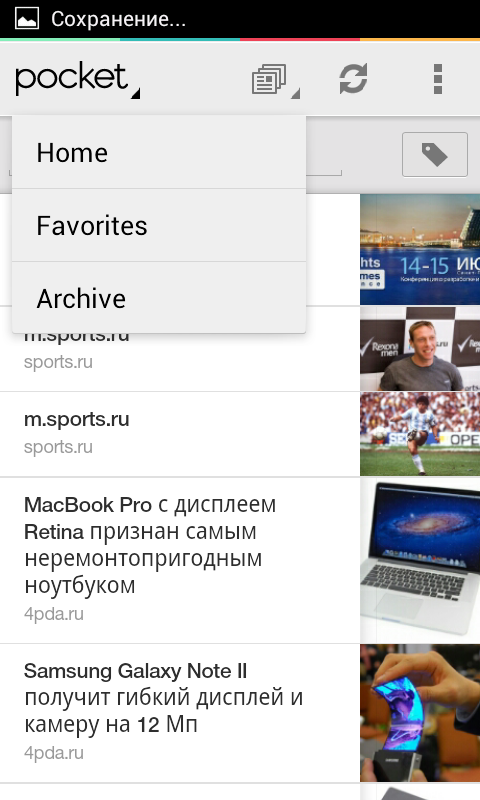Open m.sports.ru item with football photo

tap(240, 434)
